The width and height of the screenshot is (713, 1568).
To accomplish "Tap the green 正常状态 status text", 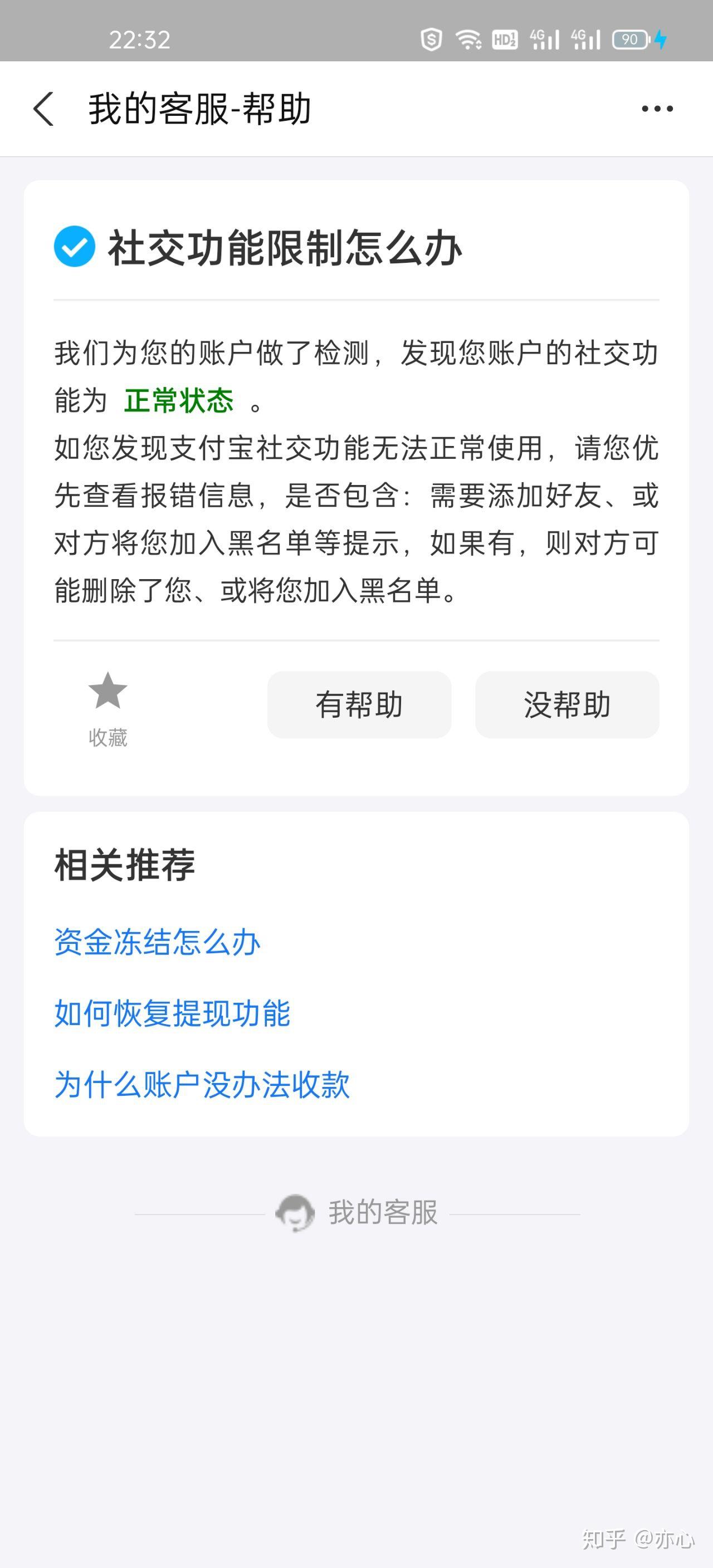I will tap(179, 399).
